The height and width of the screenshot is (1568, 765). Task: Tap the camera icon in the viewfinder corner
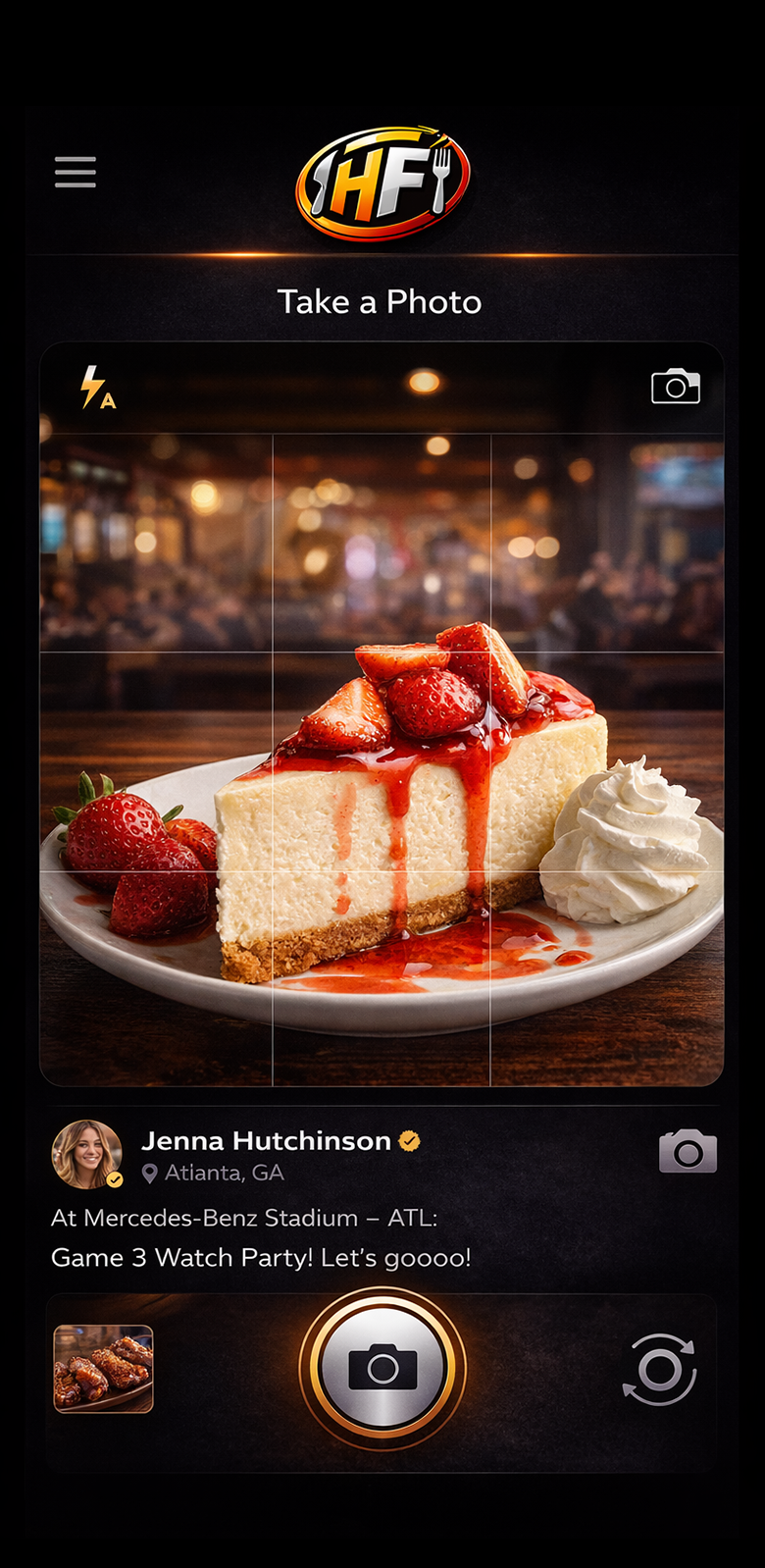tap(676, 387)
